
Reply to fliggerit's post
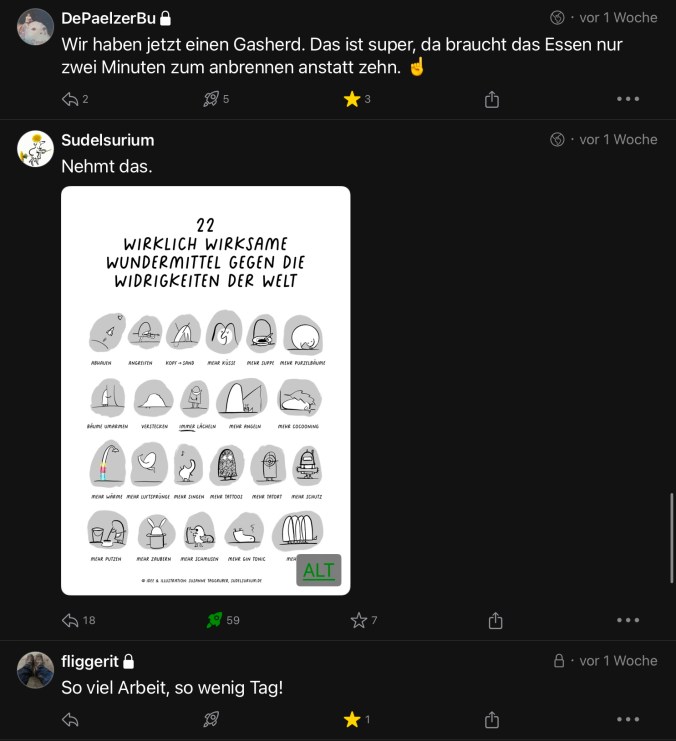tap(70, 719)
